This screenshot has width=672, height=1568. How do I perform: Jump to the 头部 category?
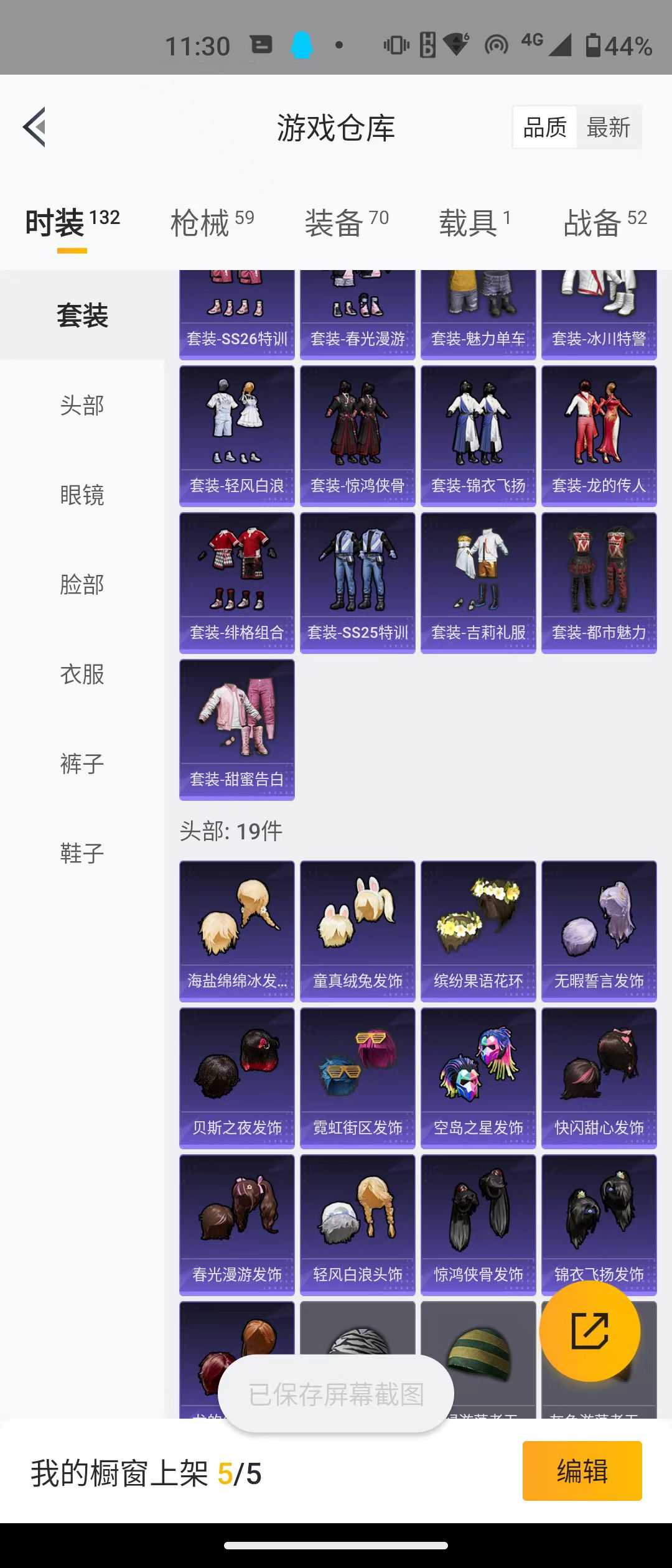(x=82, y=406)
